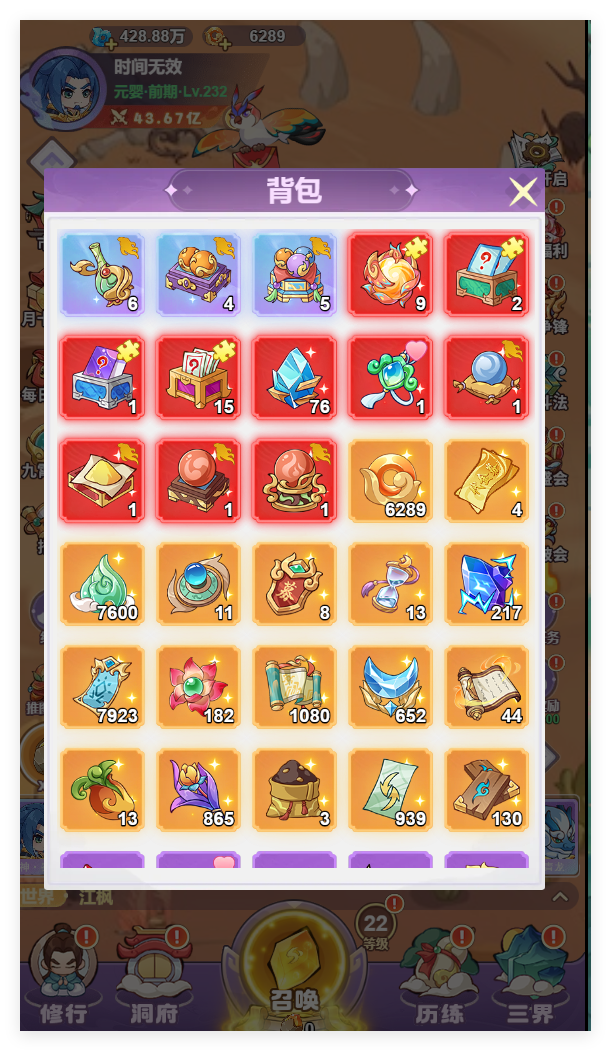
Task: Open the lightning crystal item 217
Action: [x=487, y=584]
